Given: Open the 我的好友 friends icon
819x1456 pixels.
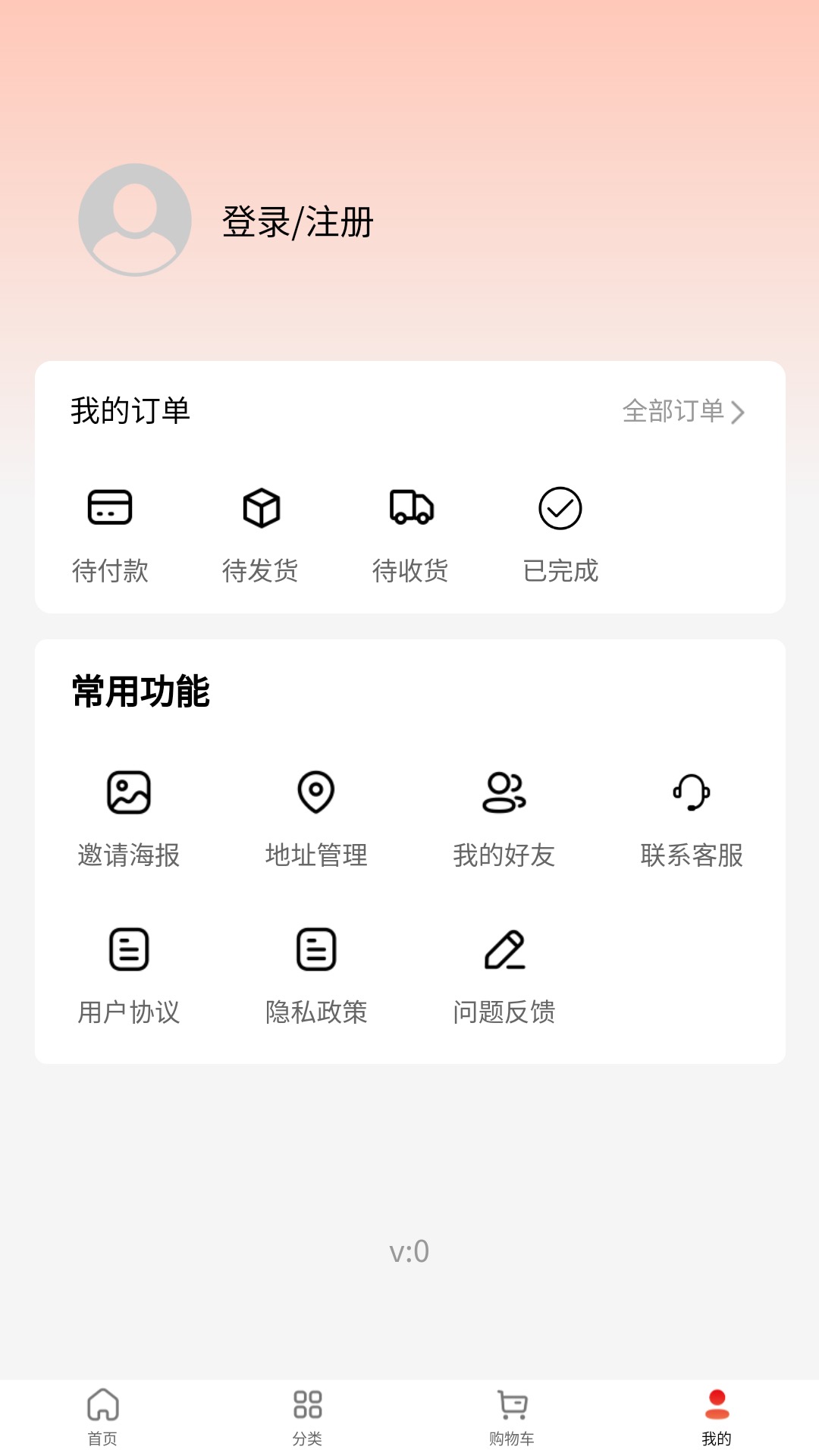Looking at the screenshot, I should click(504, 793).
